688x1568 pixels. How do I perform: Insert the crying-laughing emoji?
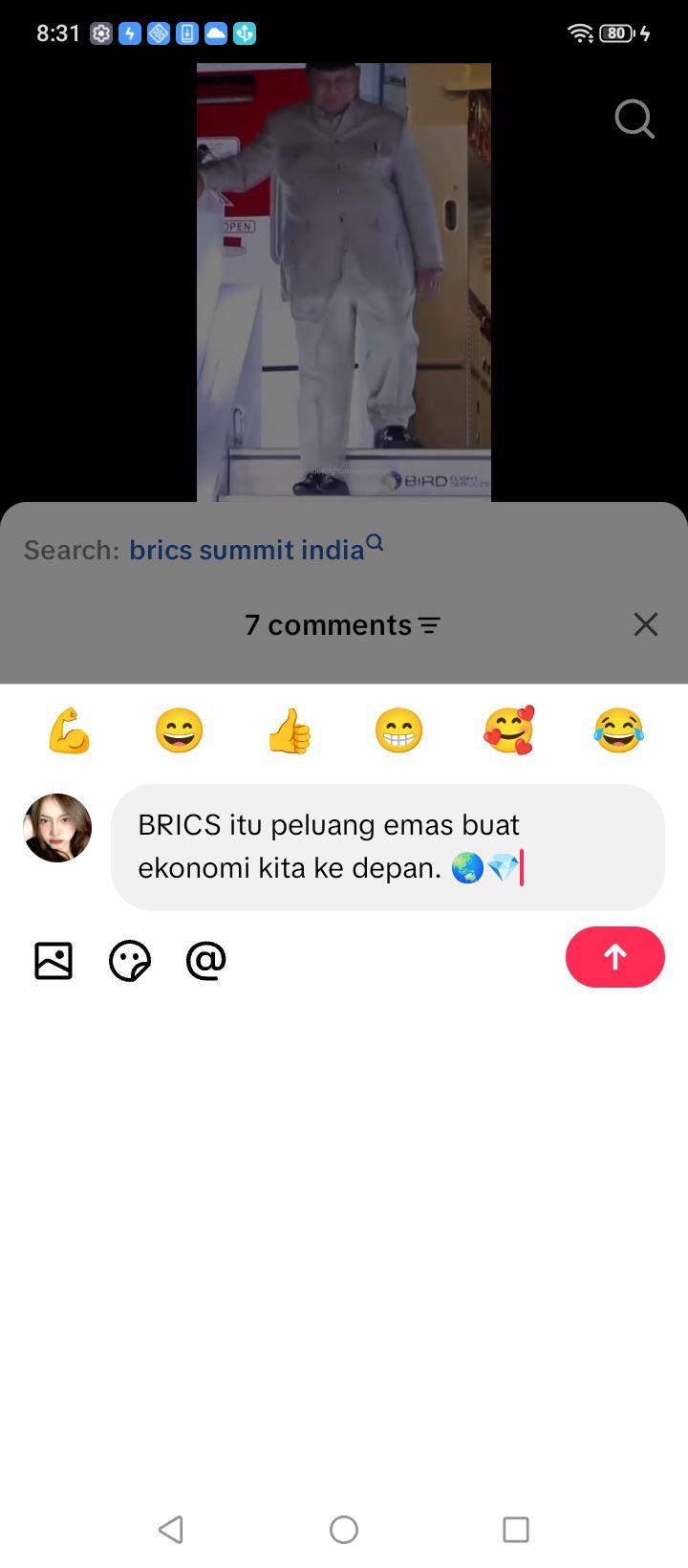[618, 731]
